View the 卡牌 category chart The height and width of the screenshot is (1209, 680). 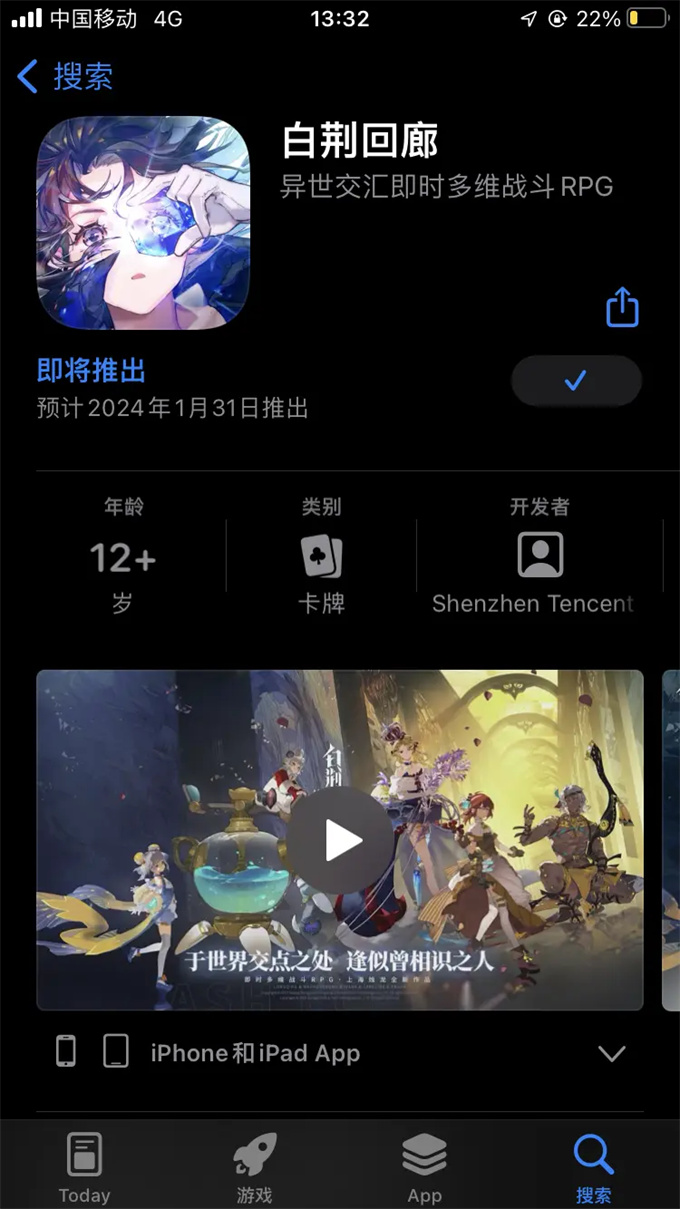pos(321,561)
